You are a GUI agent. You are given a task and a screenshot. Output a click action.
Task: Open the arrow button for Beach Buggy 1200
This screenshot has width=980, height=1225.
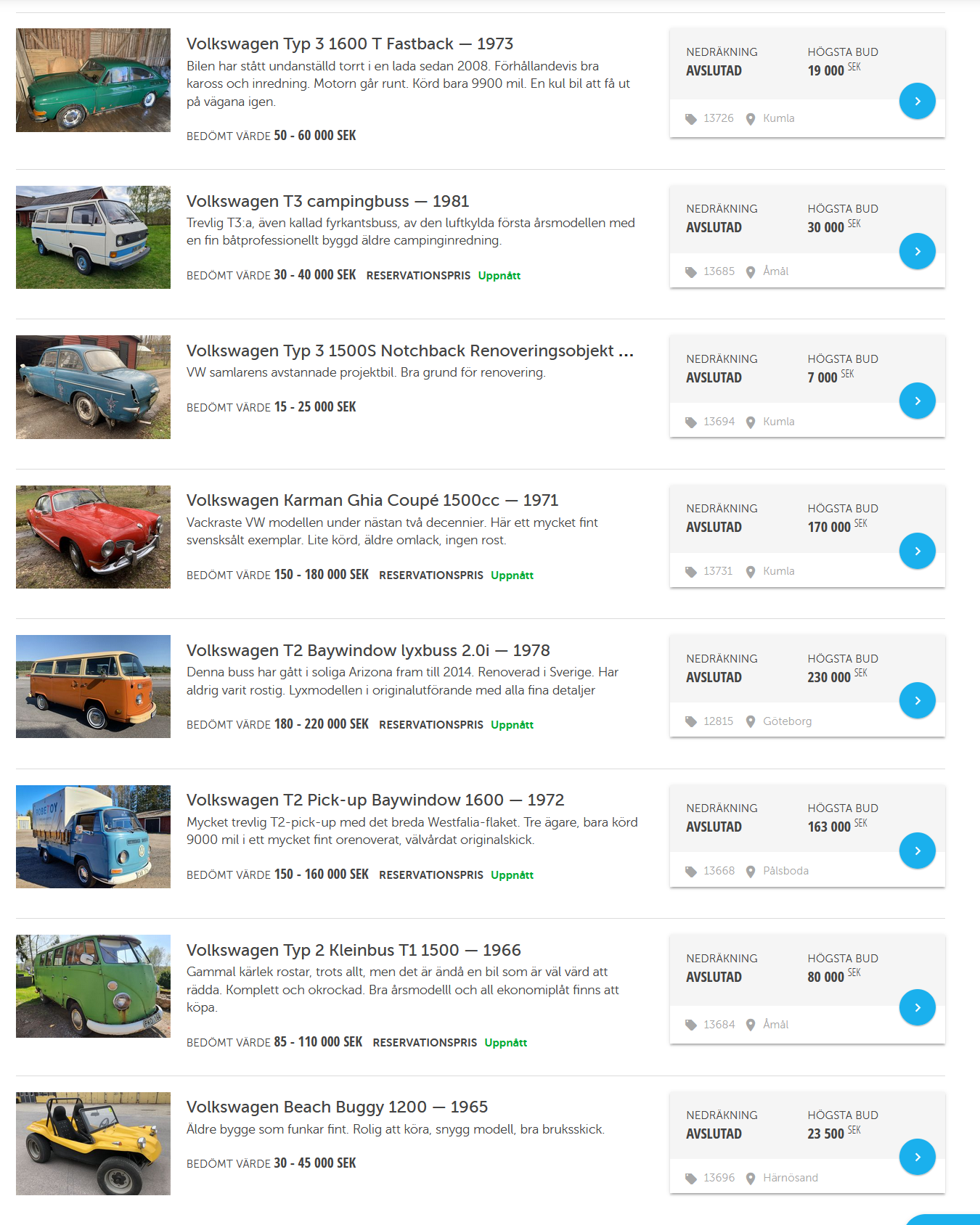(917, 1157)
